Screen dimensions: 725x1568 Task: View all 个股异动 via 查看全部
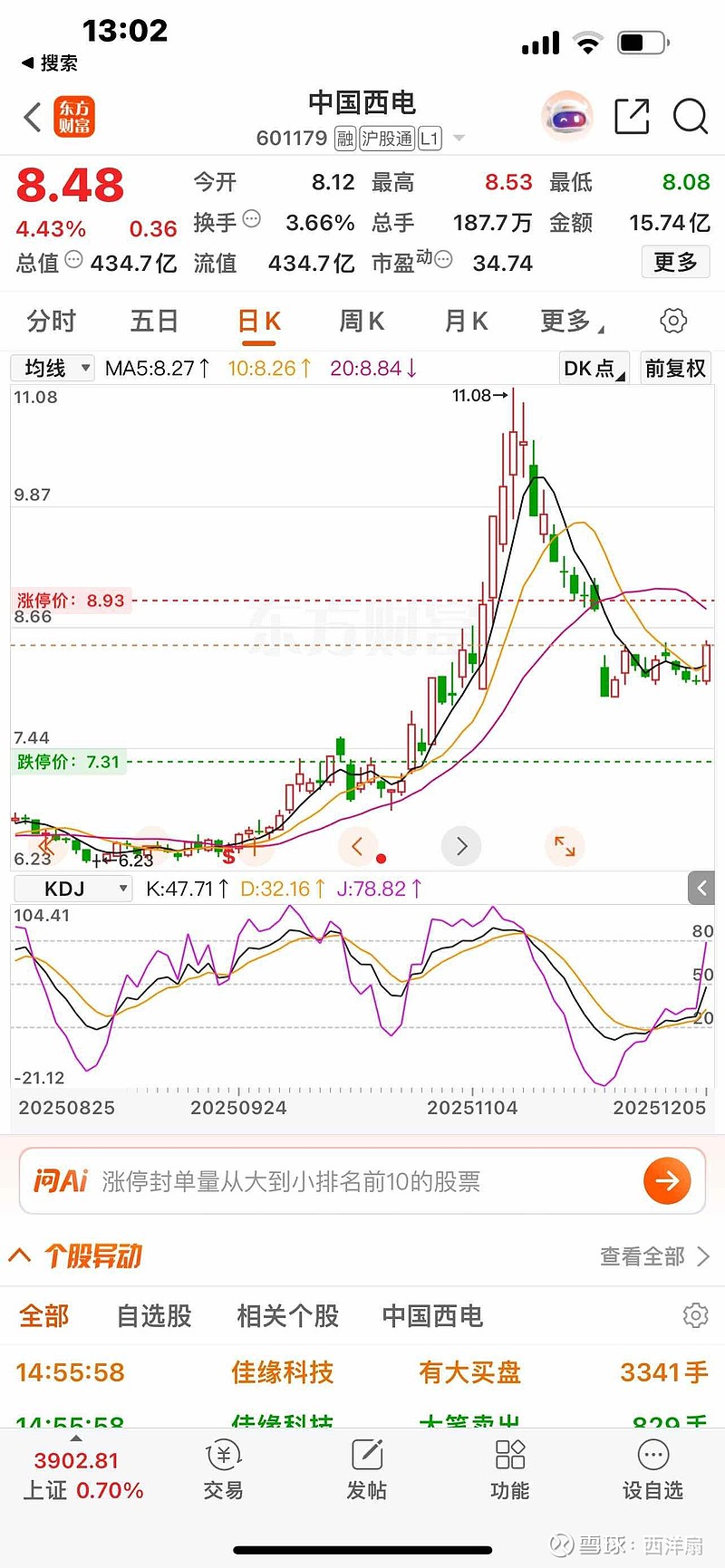point(654,1256)
